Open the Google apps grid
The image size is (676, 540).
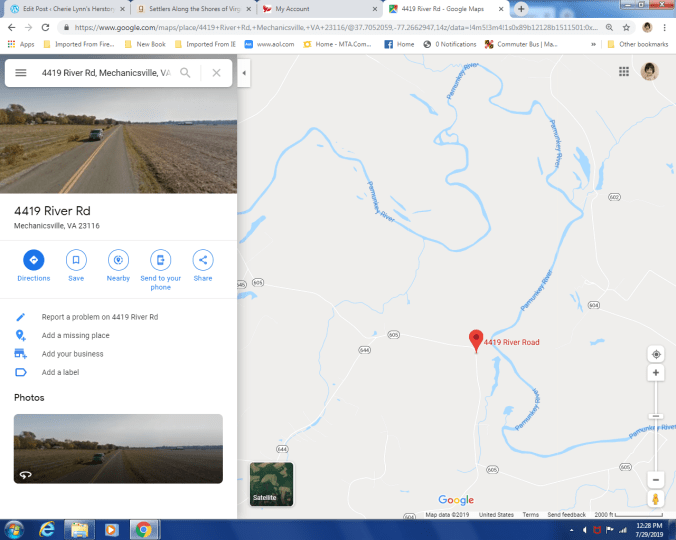tap(624, 71)
